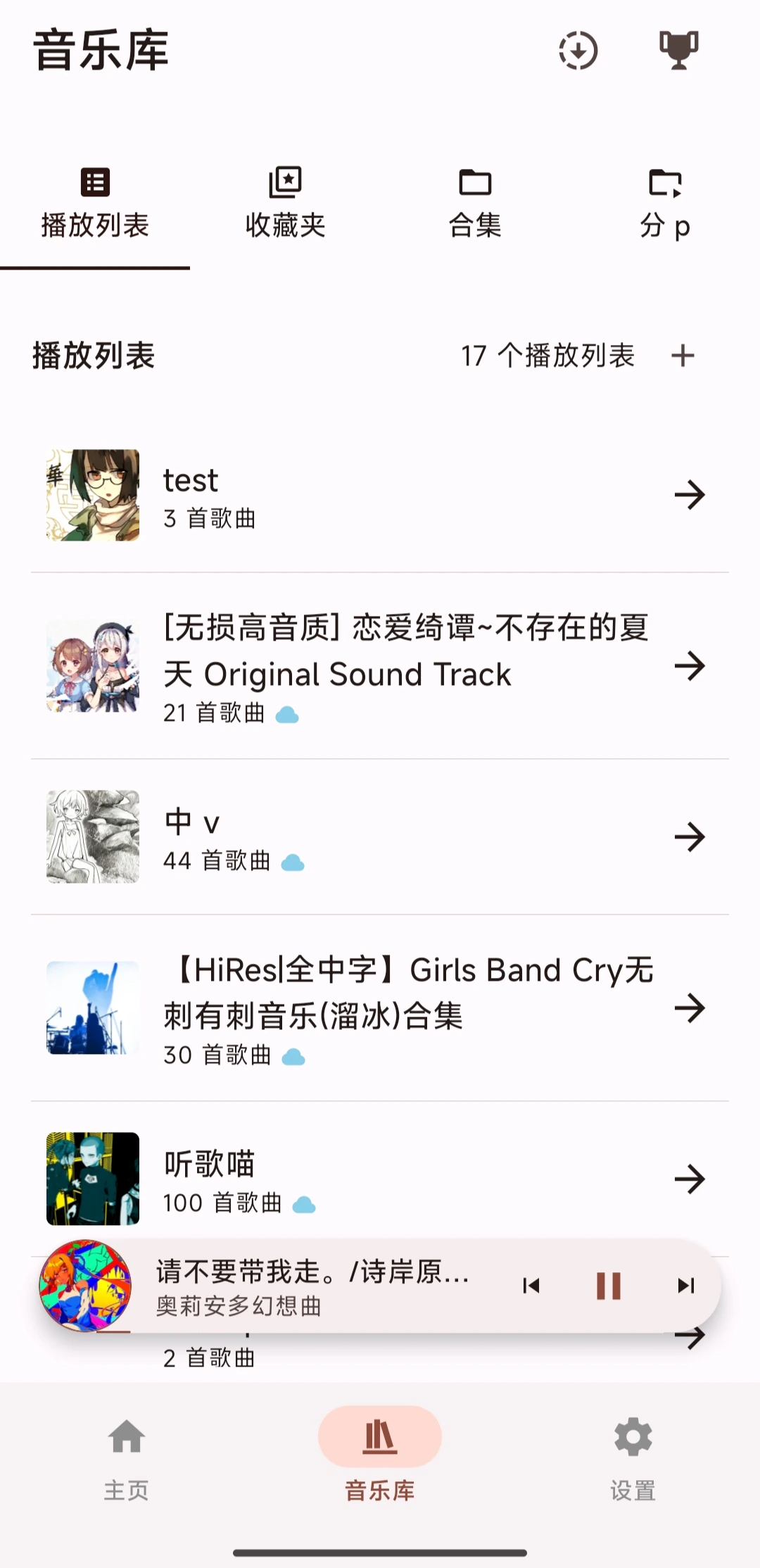760x1568 pixels.
Task: Open the 听歌喵 playlist
Action: (x=380, y=1179)
